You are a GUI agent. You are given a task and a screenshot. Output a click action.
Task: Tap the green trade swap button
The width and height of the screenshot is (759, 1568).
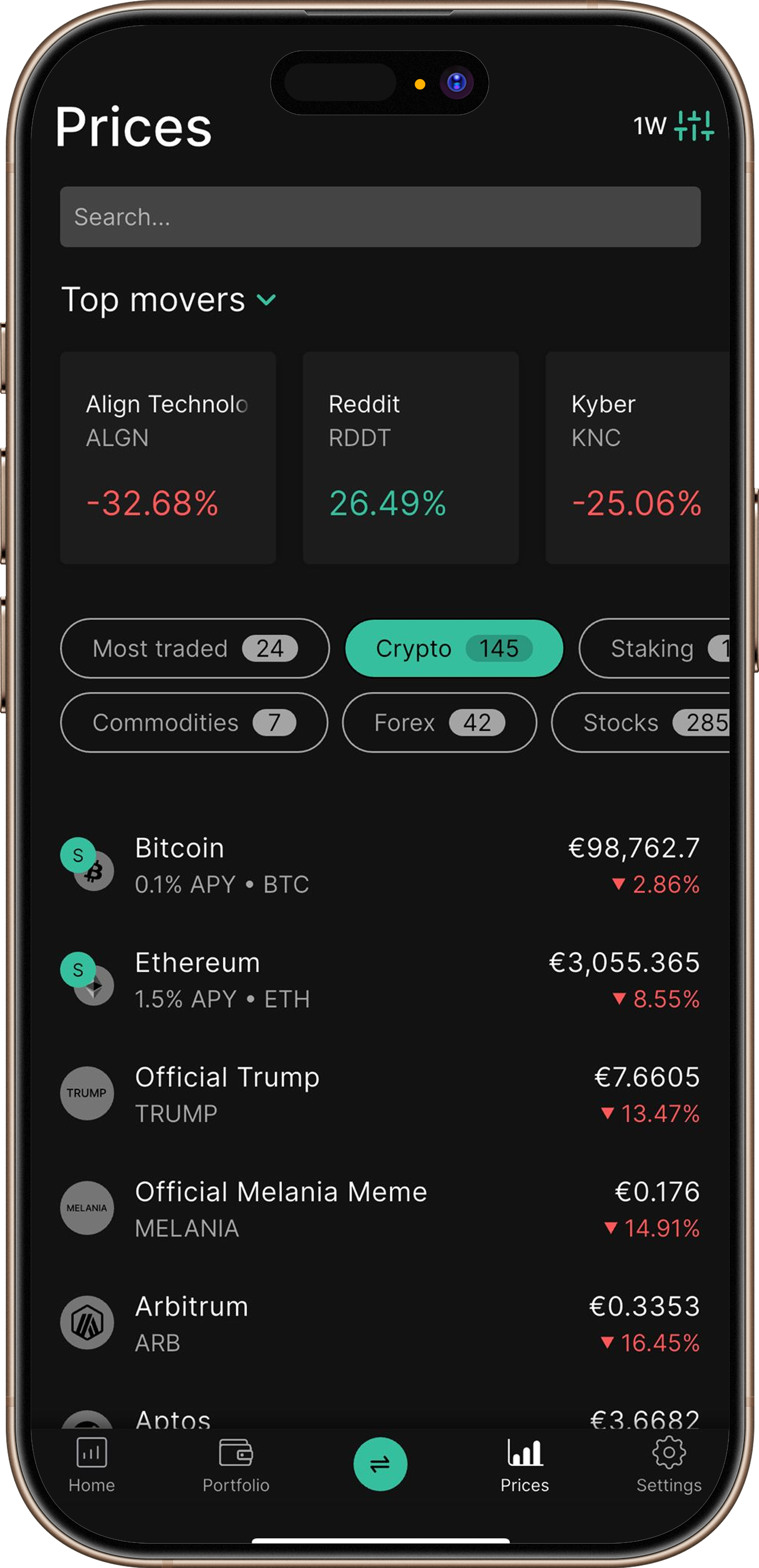tap(381, 1464)
